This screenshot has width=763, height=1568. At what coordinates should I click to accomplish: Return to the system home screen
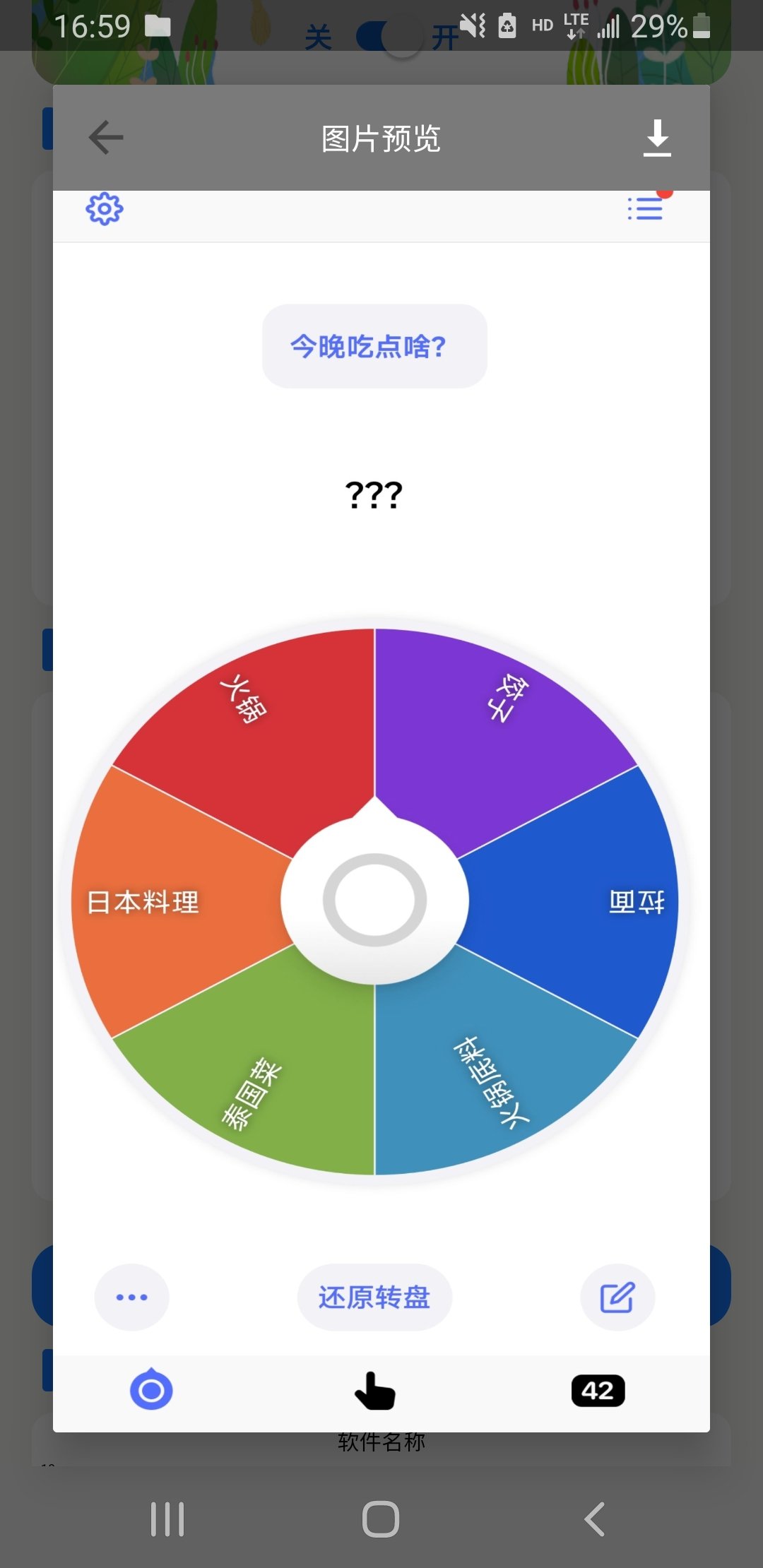click(381, 1519)
